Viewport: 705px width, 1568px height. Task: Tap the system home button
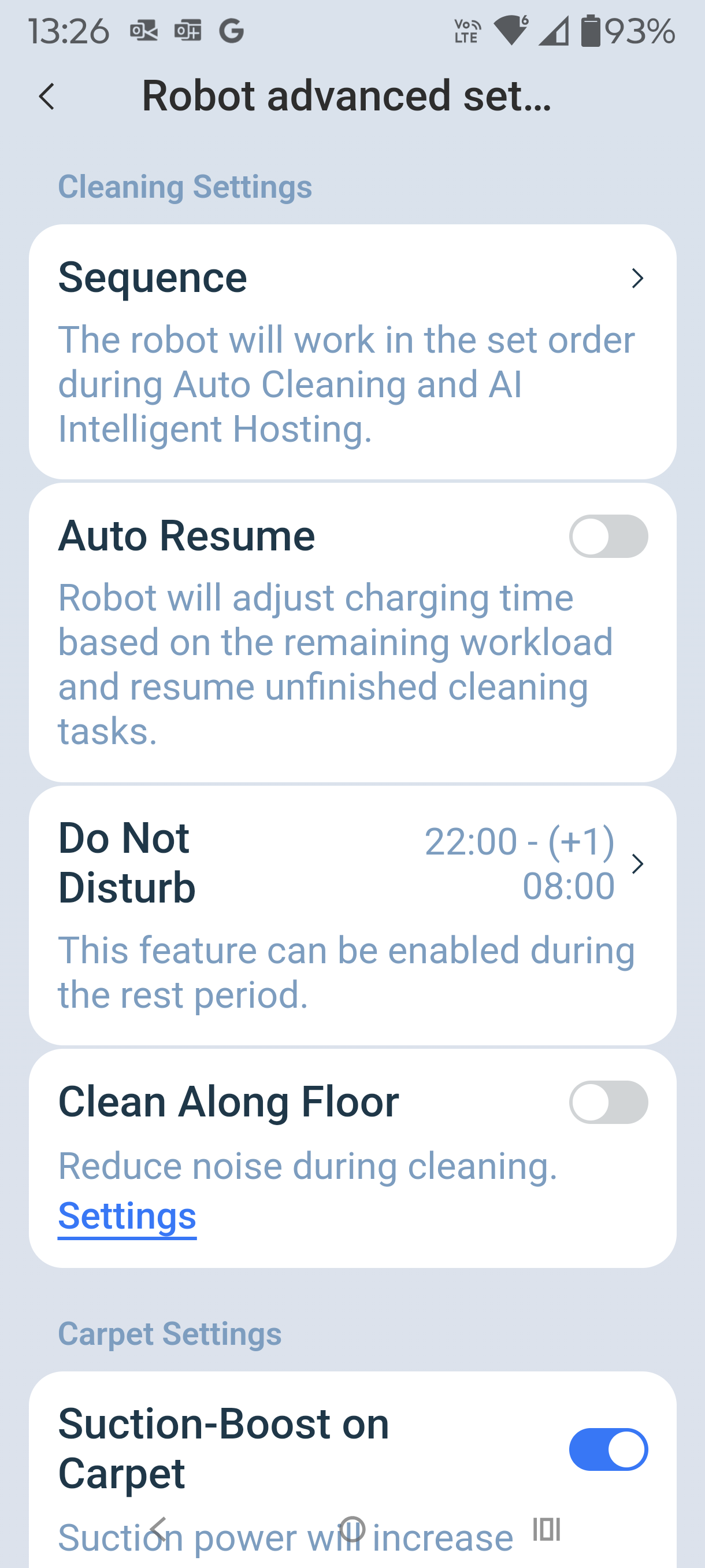point(351,1529)
